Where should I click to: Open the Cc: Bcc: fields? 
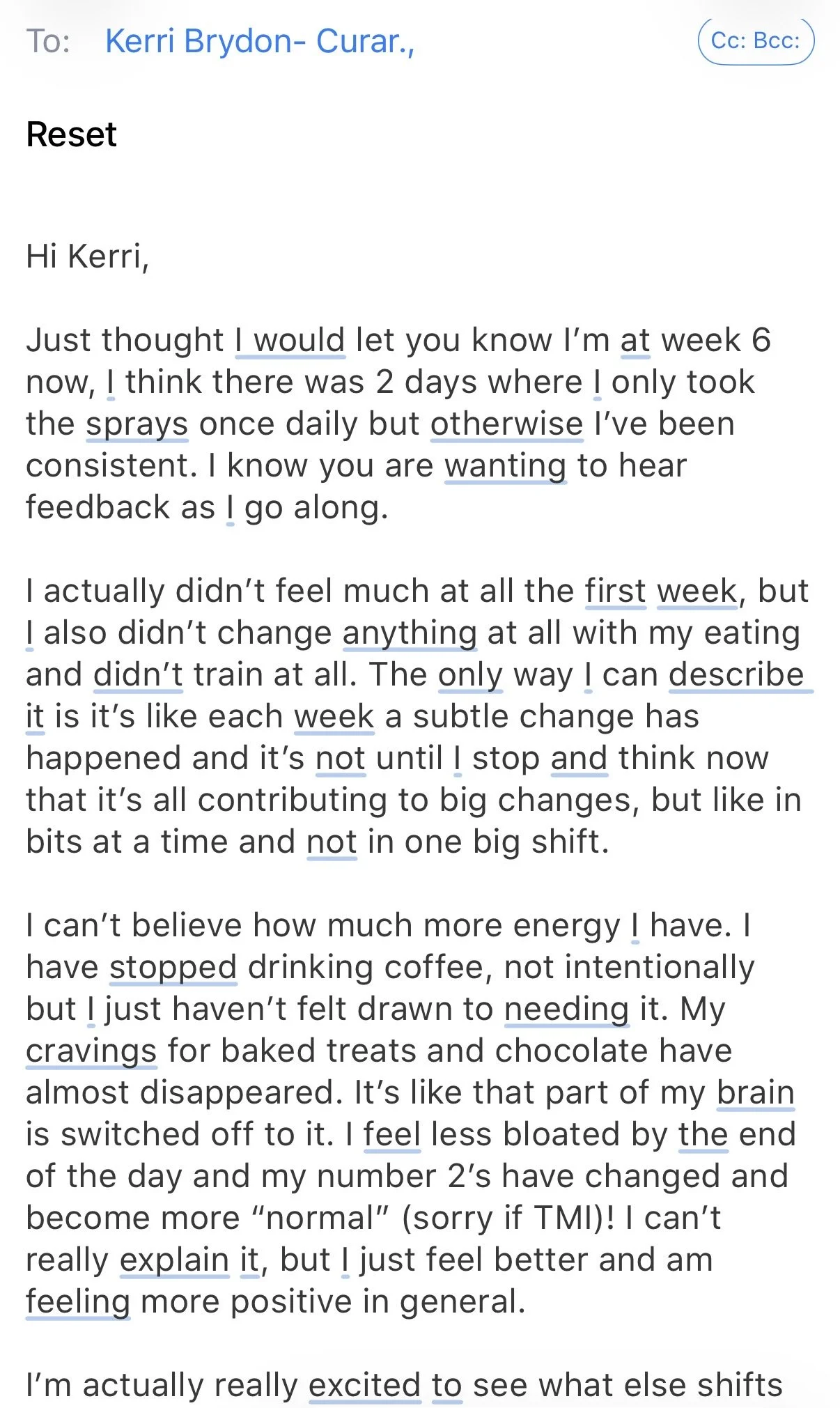[x=755, y=41]
